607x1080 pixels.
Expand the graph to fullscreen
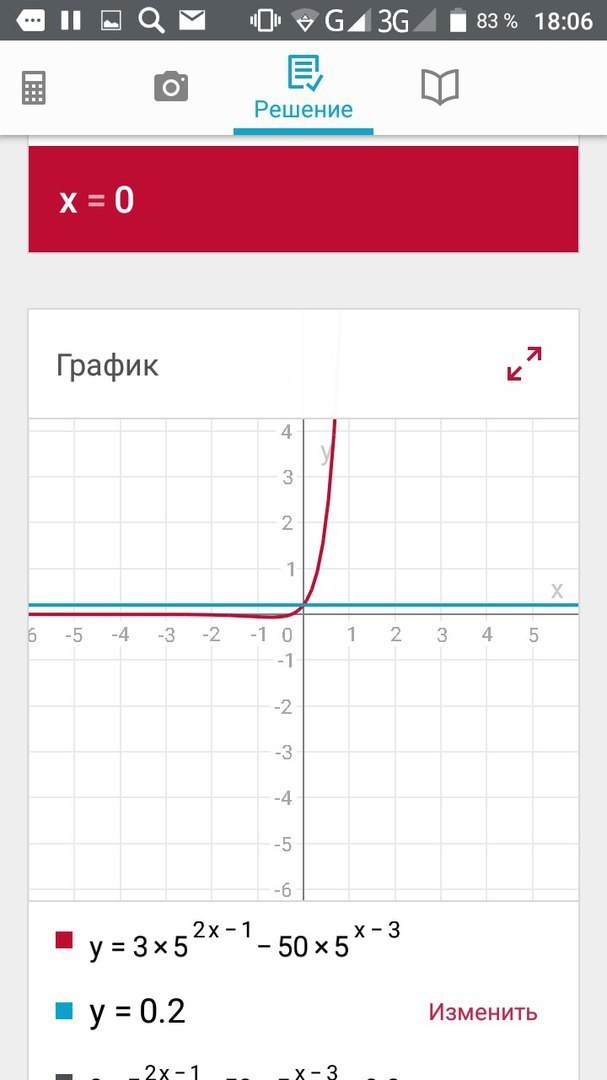point(524,364)
